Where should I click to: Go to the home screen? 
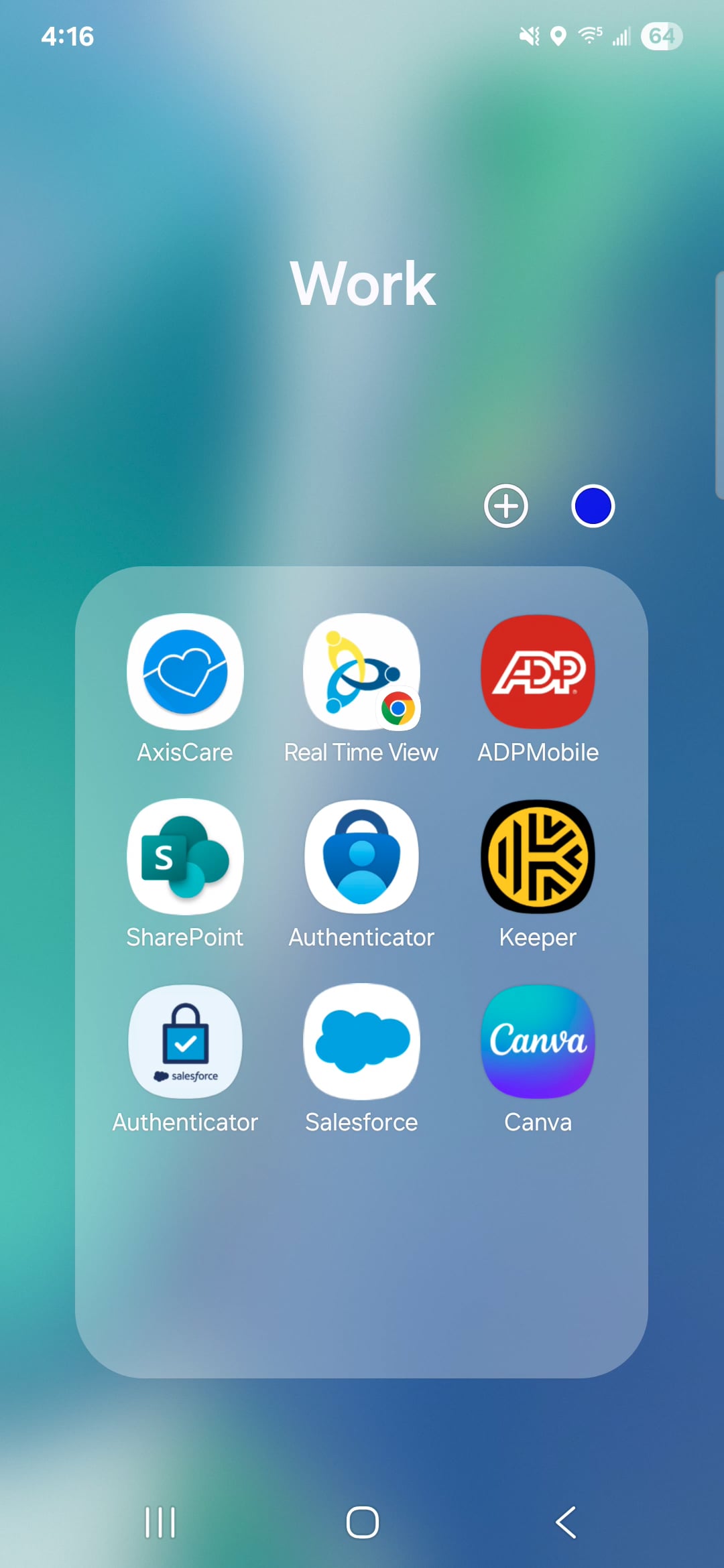pyautogui.click(x=362, y=1522)
